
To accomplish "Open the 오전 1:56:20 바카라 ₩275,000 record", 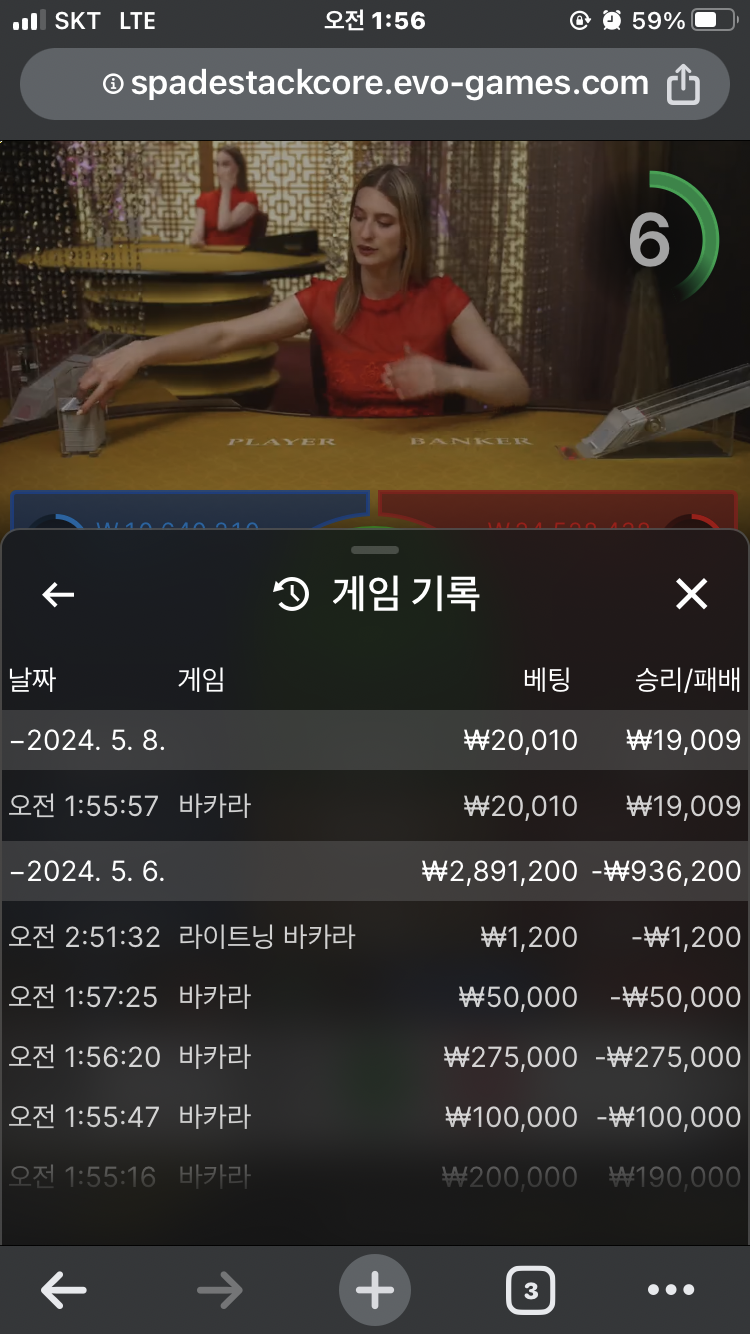I will click(x=374, y=1057).
